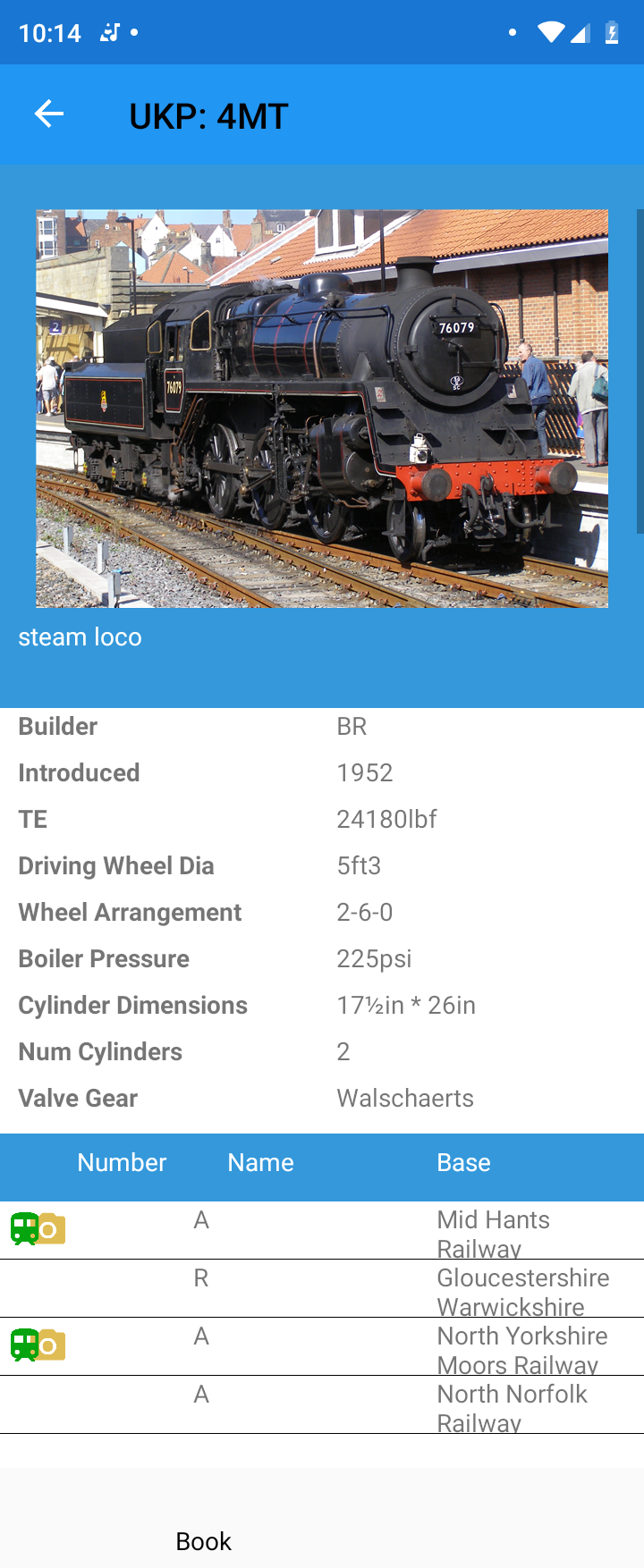
Task: Open the camera icon in the Mid Hants Railway row
Action: tap(51, 1231)
